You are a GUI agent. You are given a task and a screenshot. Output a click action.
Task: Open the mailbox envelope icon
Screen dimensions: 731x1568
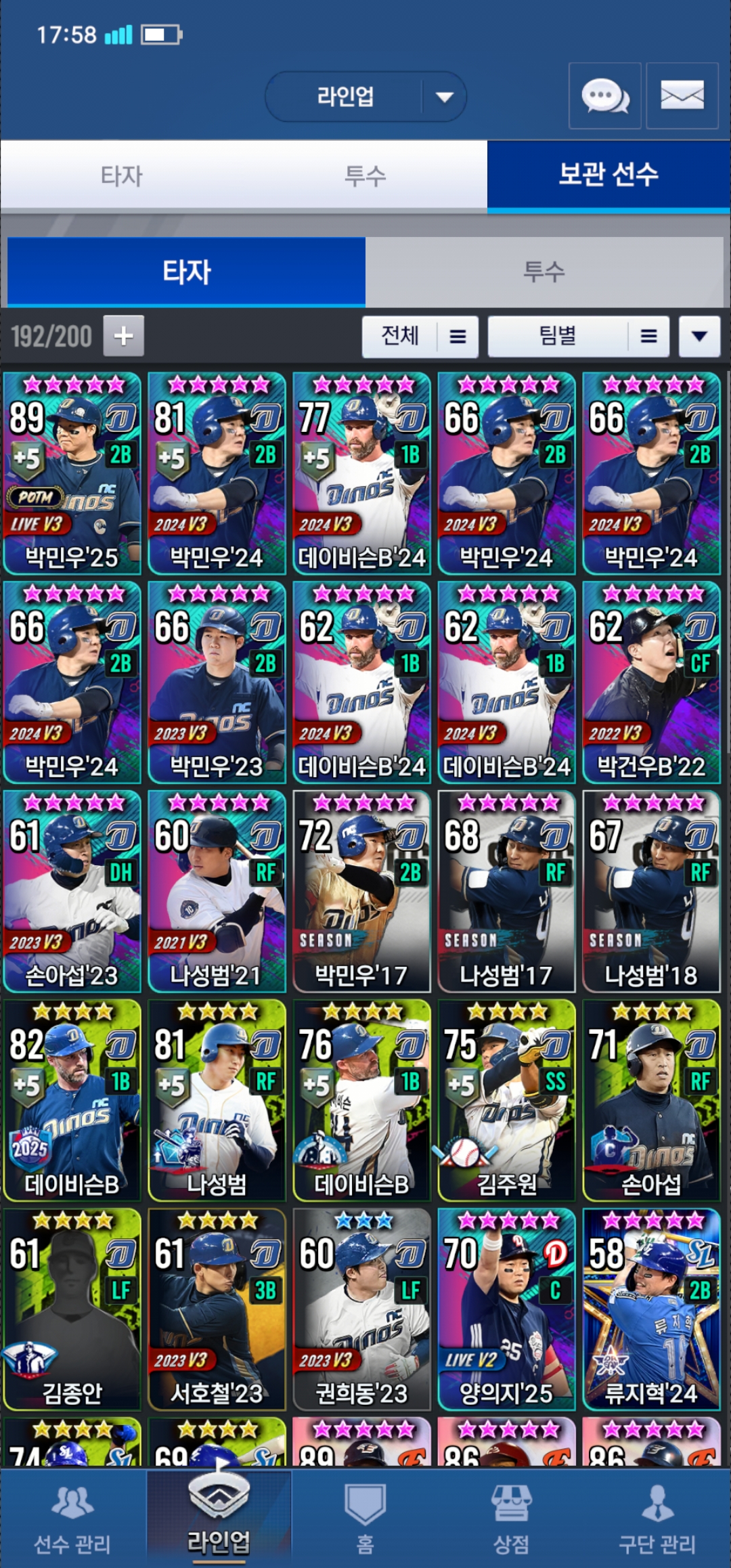[682, 95]
